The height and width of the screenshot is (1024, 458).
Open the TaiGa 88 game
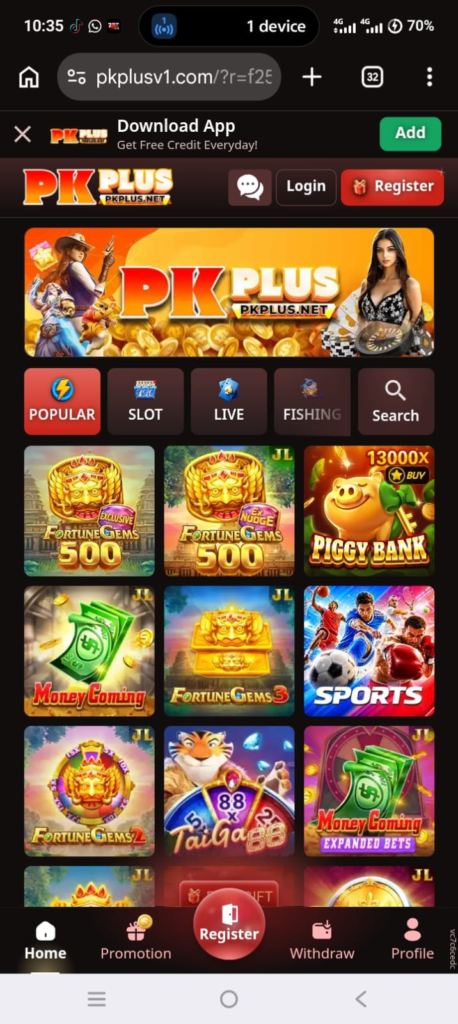click(x=229, y=791)
